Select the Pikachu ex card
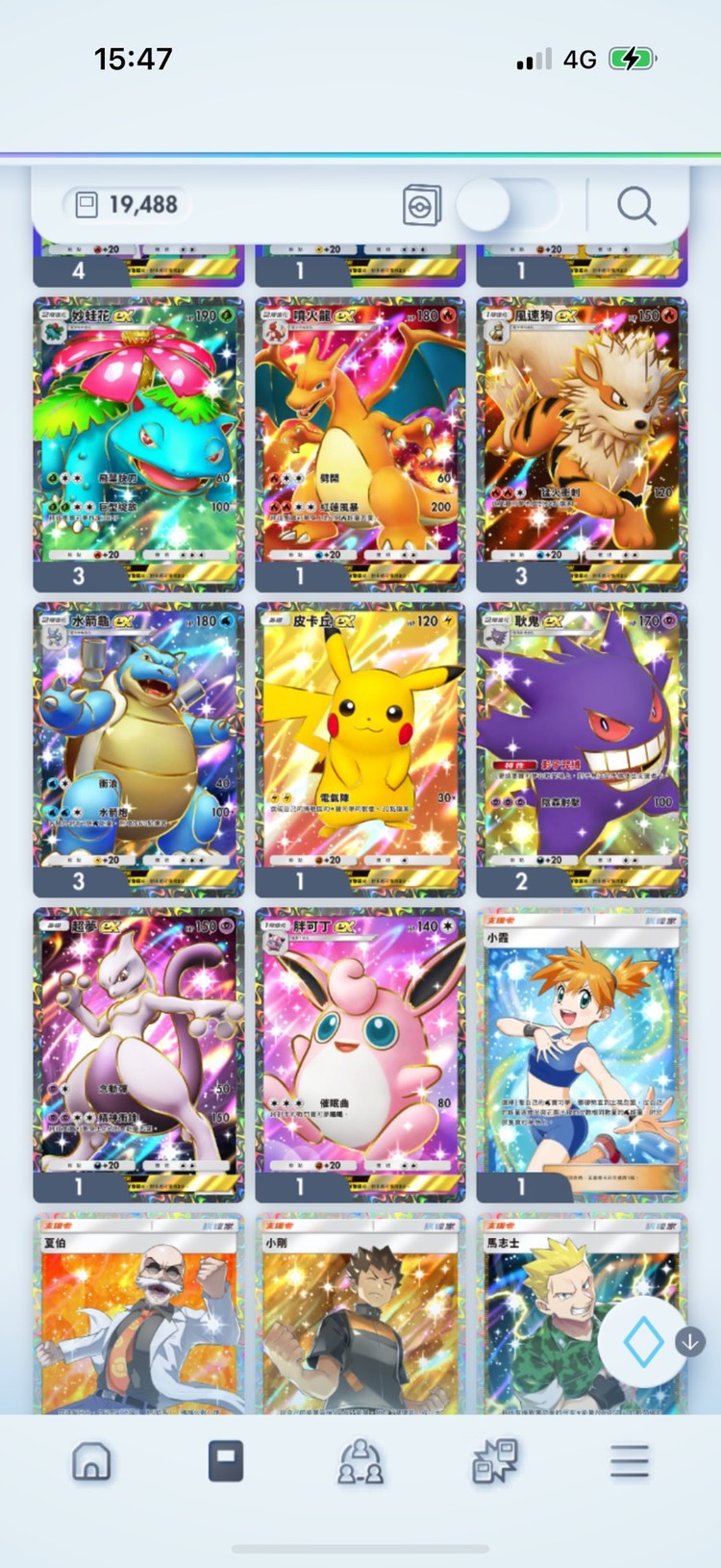 tap(360, 739)
